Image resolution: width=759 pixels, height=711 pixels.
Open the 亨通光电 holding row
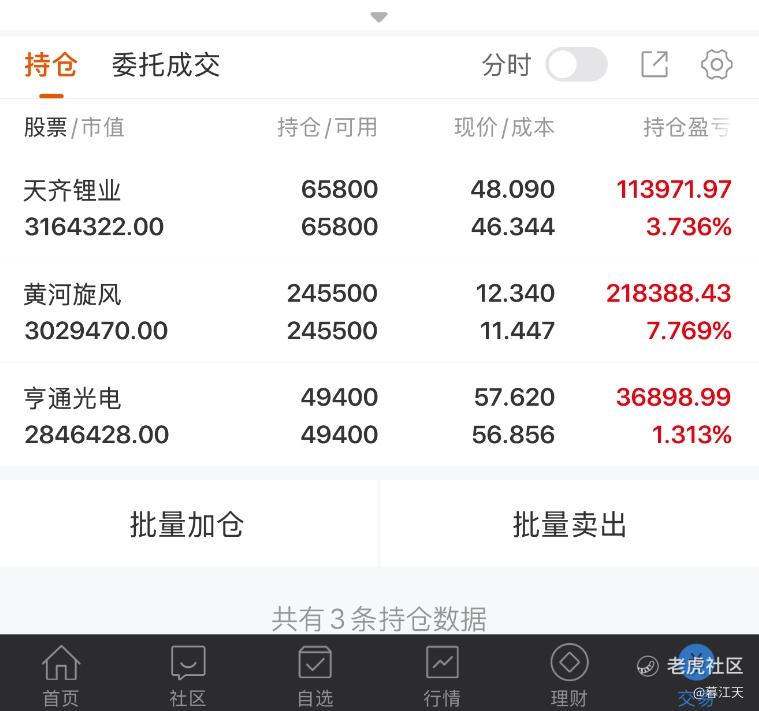pos(380,416)
